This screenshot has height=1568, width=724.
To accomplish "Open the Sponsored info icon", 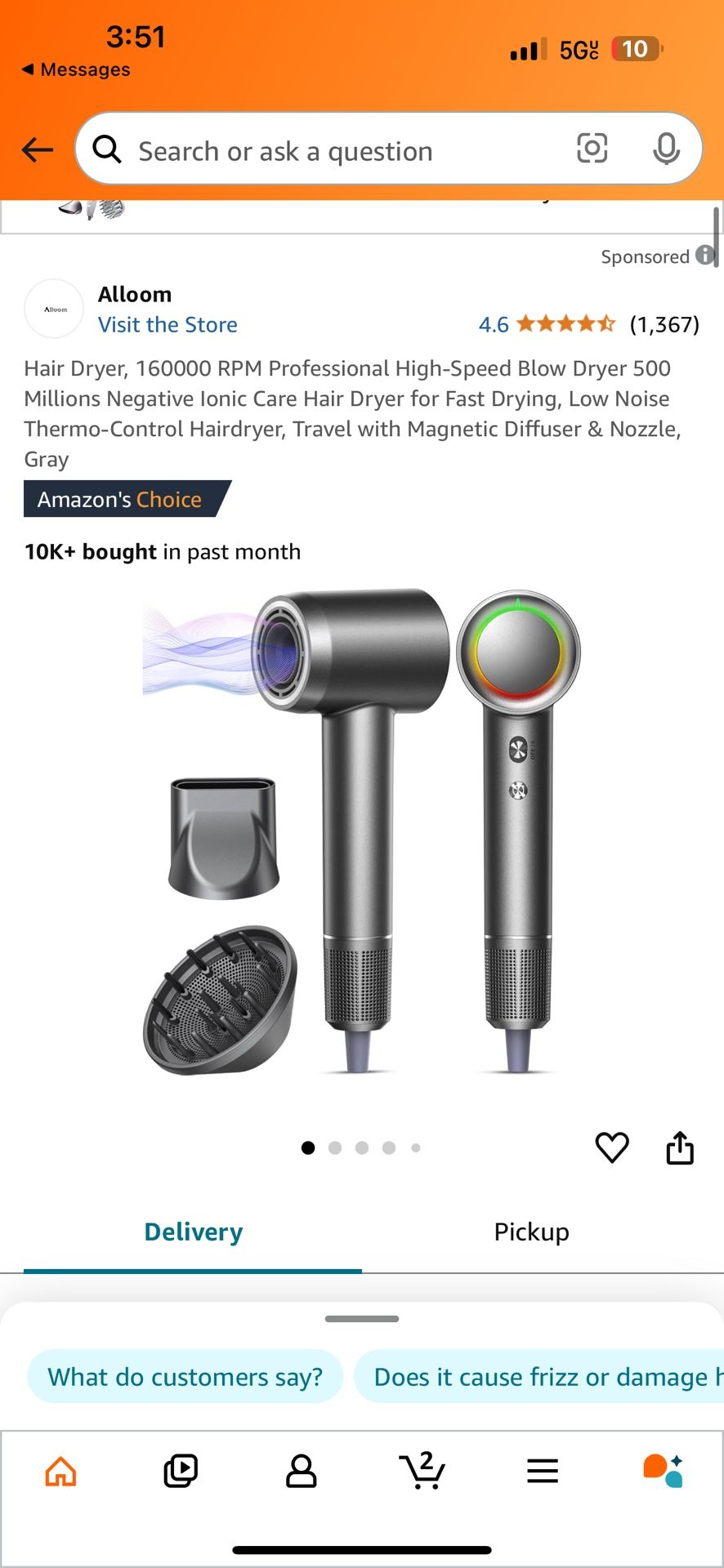I will pyautogui.click(x=704, y=256).
